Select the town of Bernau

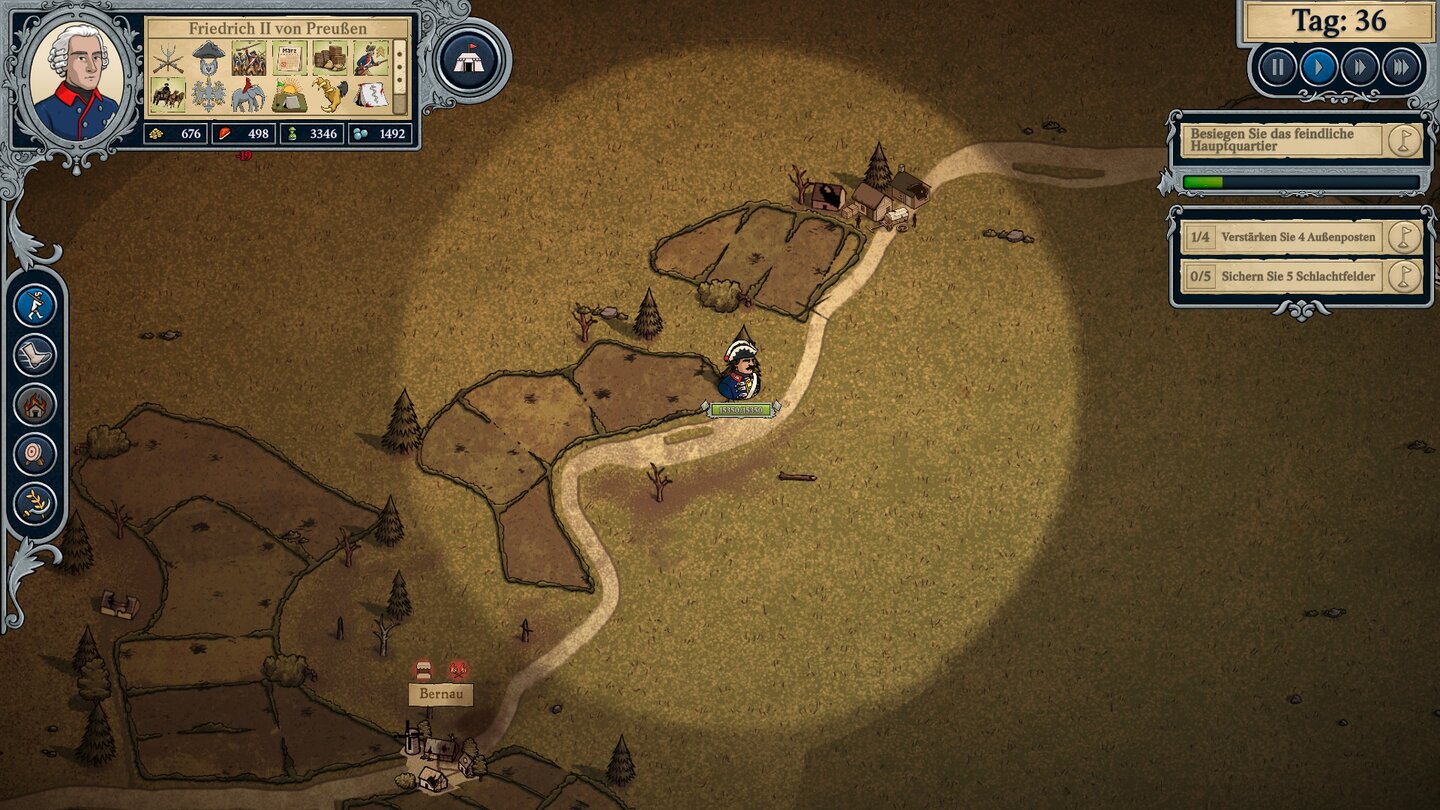point(440,694)
